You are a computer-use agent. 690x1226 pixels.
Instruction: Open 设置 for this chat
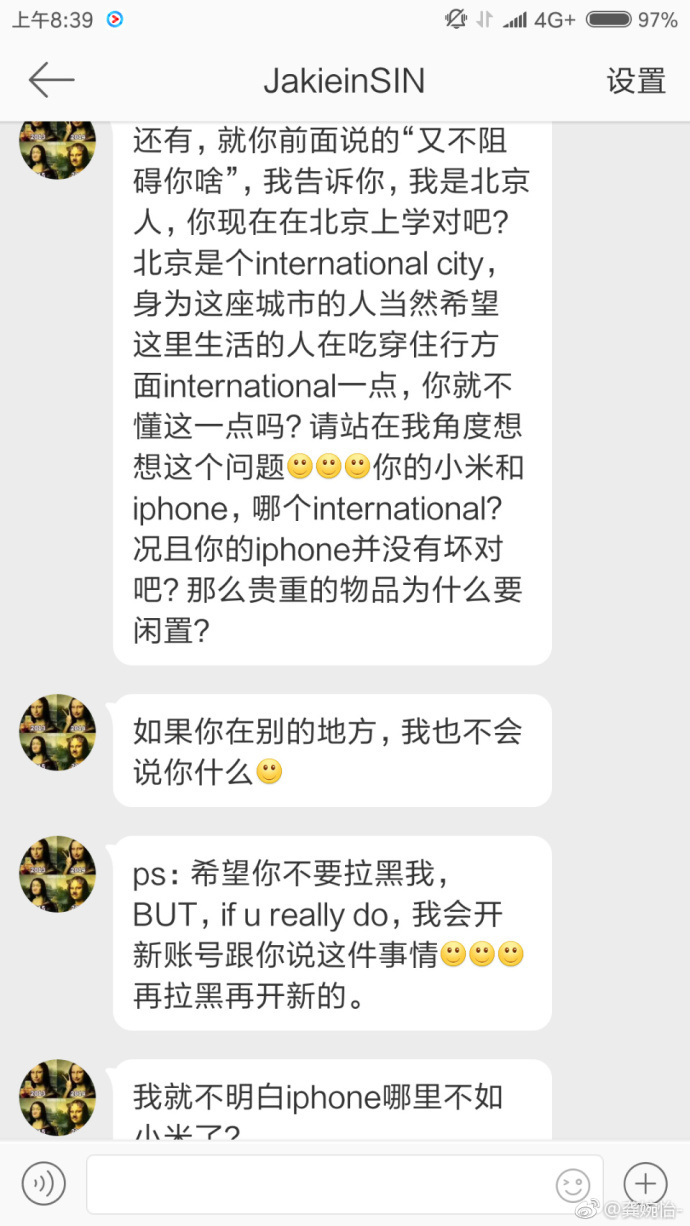tap(635, 81)
